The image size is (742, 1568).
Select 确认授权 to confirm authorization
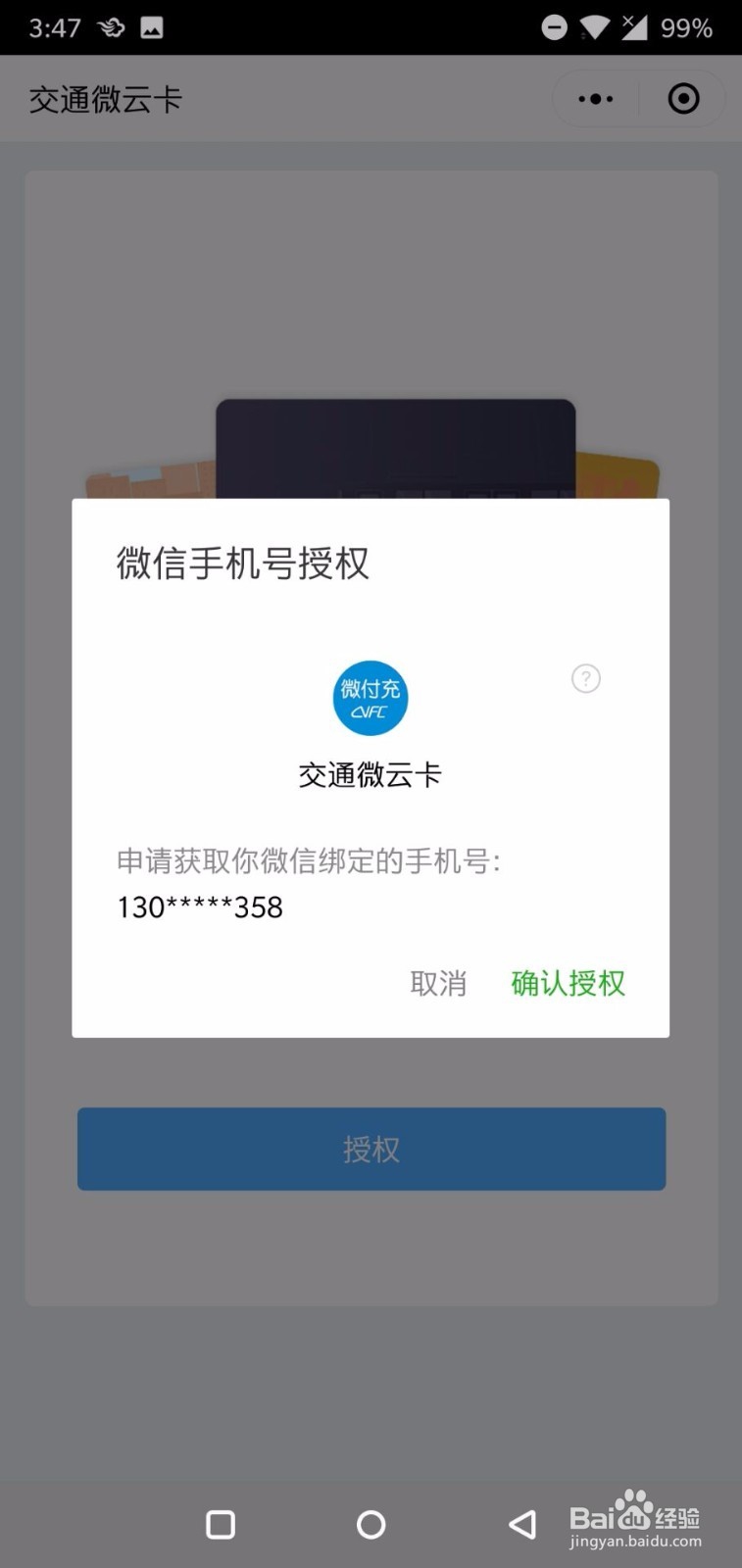pyautogui.click(x=568, y=984)
